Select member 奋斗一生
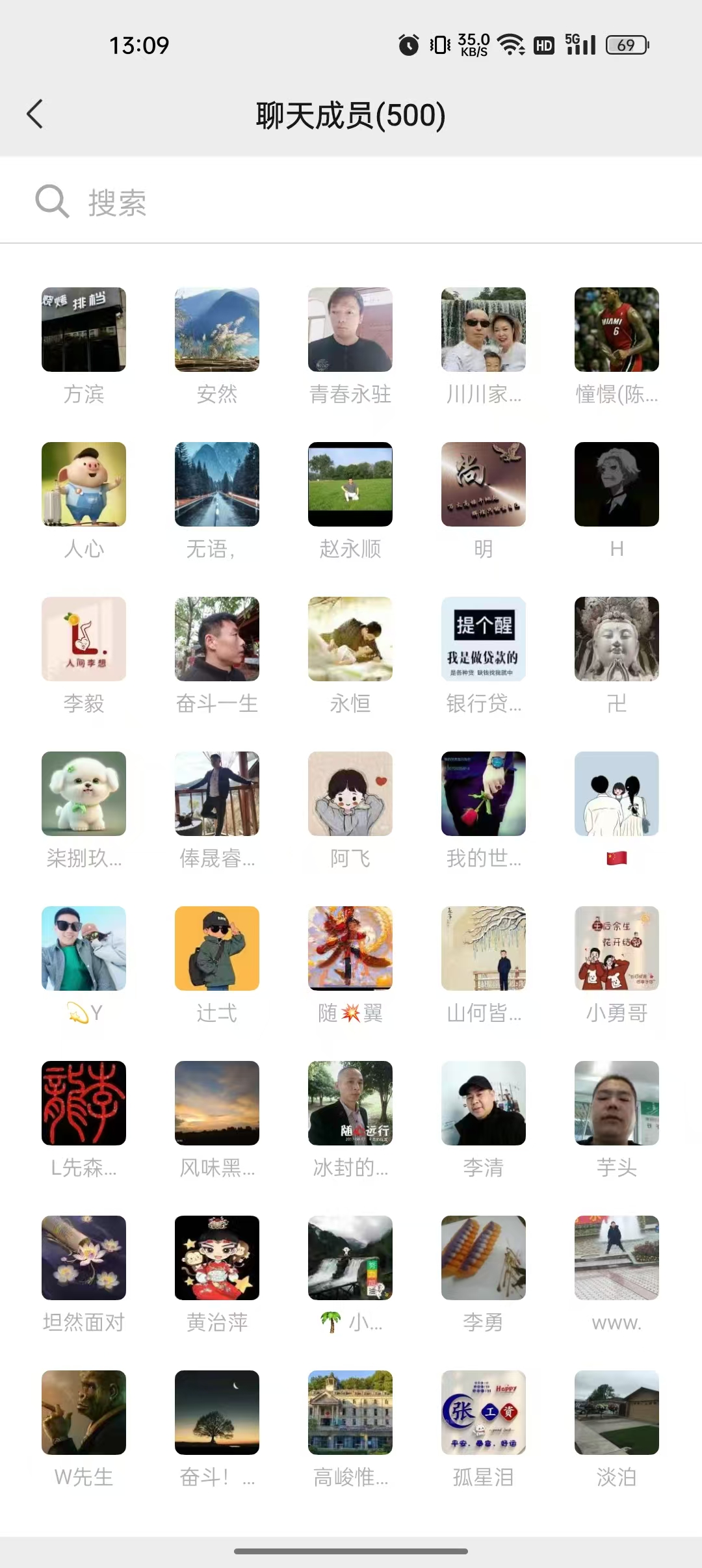The height and width of the screenshot is (1568, 702). 217,639
